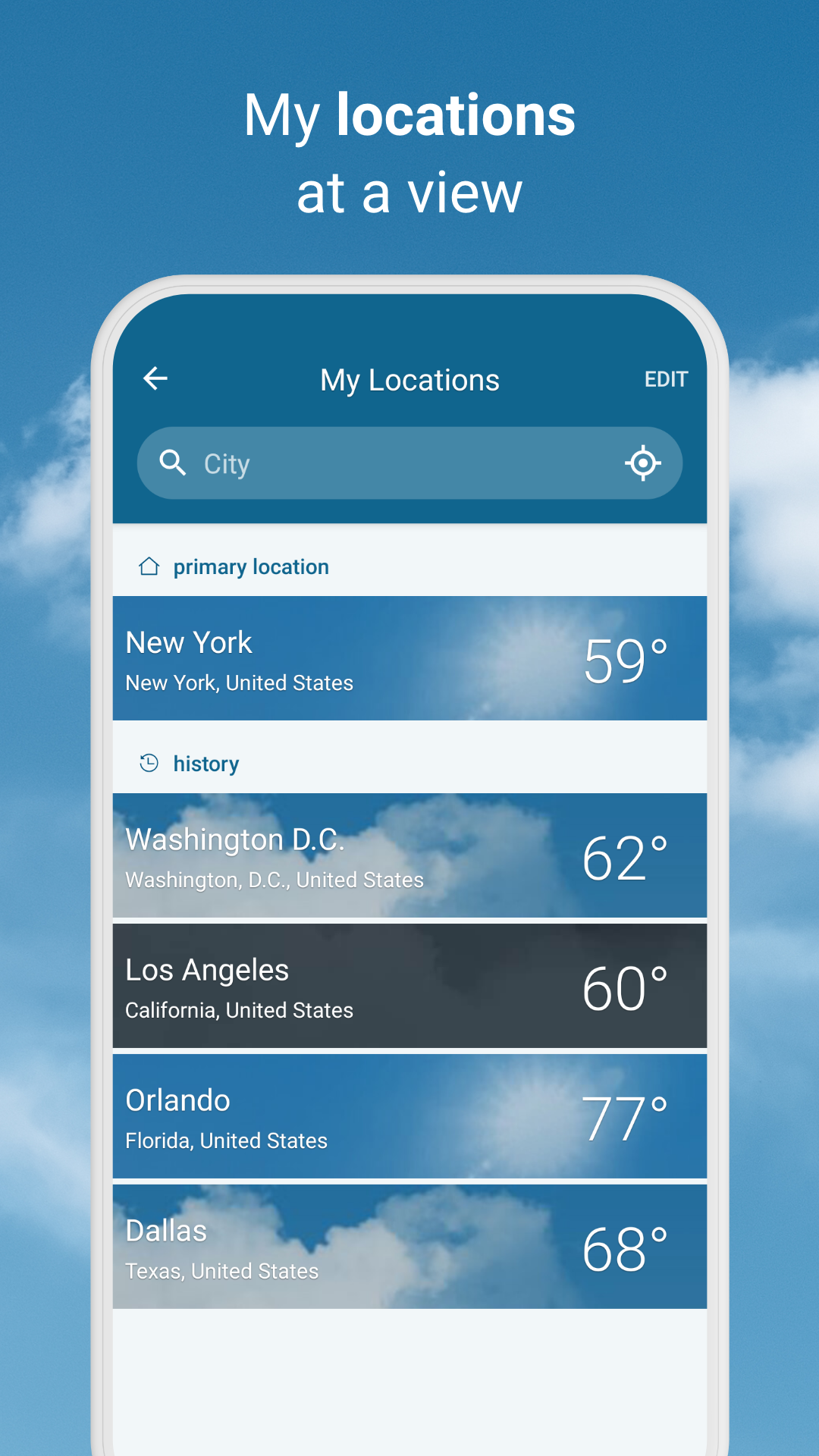
Task: Click the history clock icon
Action: pyautogui.click(x=149, y=763)
